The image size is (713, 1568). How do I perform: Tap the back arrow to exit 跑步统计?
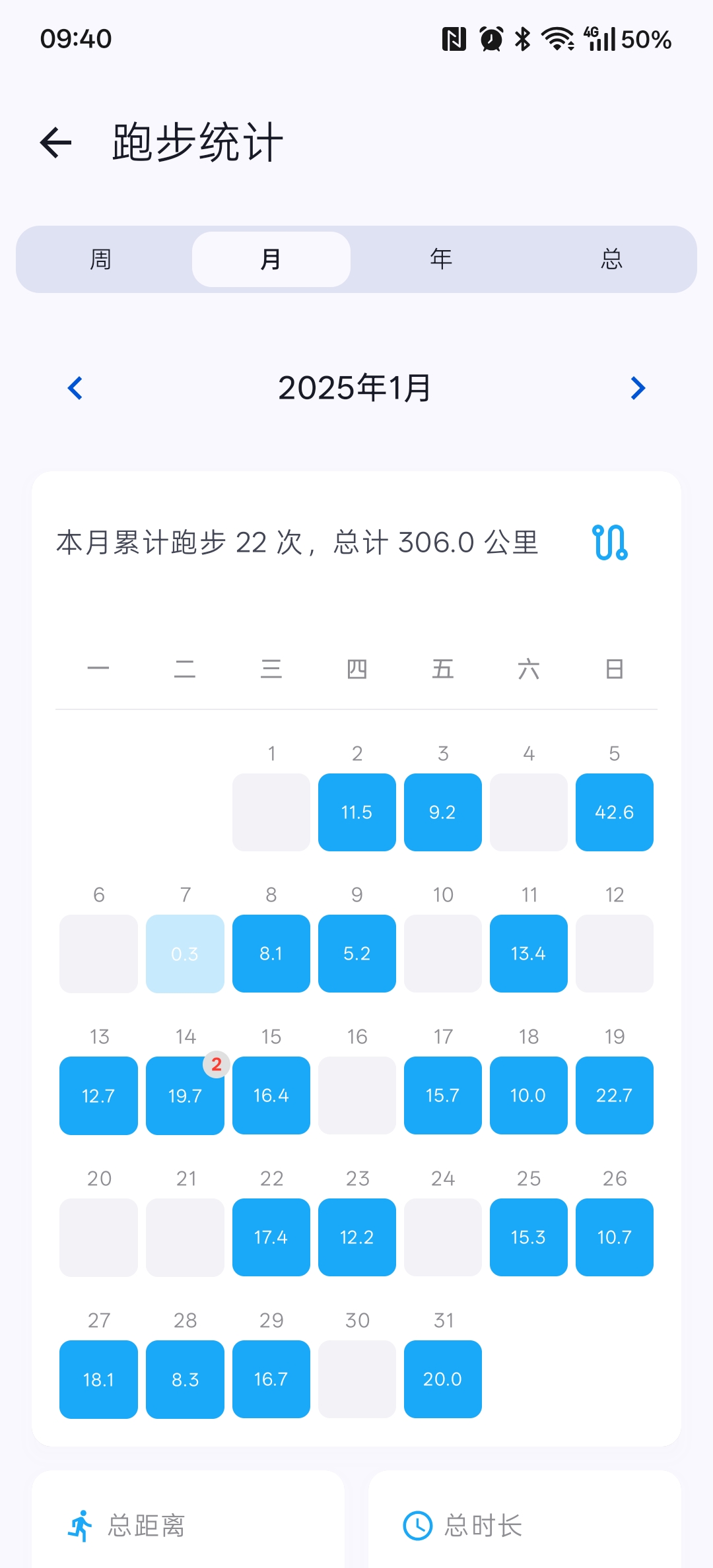tap(55, 141)
